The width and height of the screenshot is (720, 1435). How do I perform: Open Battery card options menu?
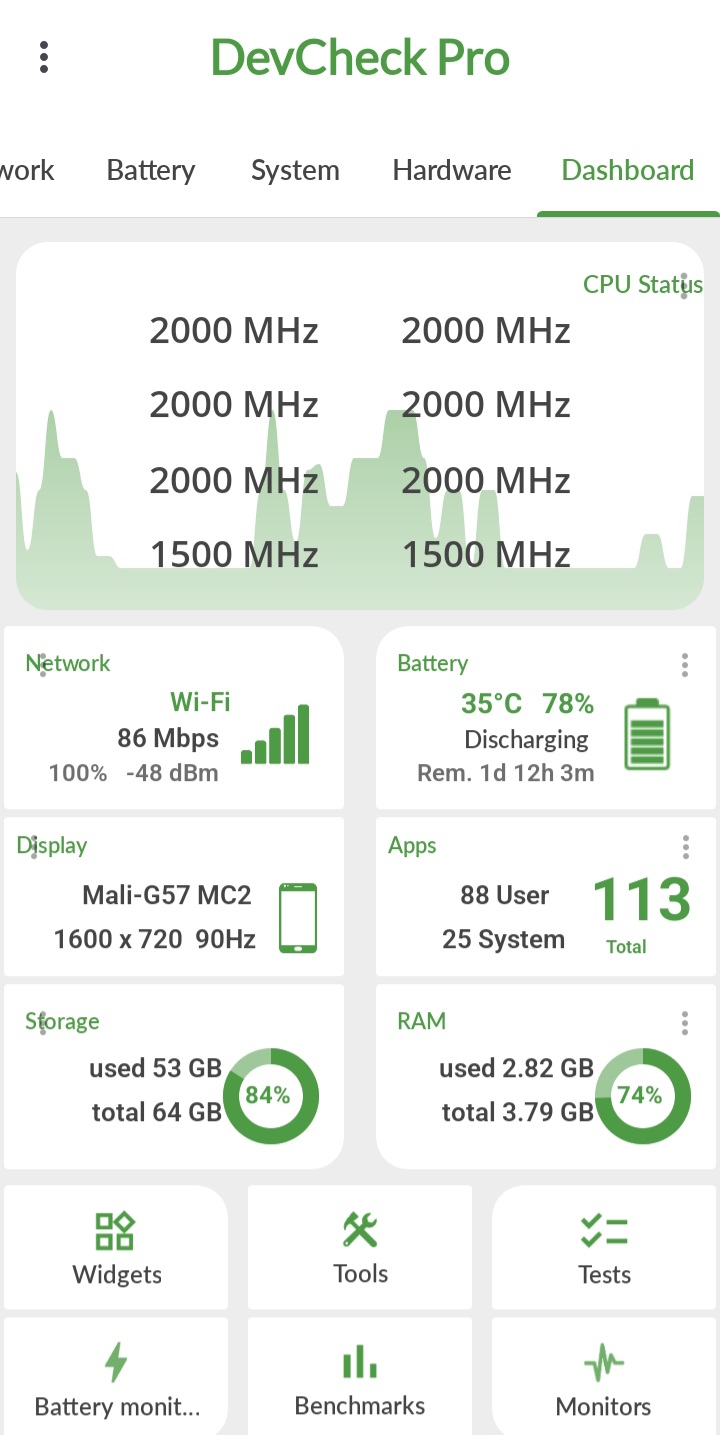click(x=685, y=665)
